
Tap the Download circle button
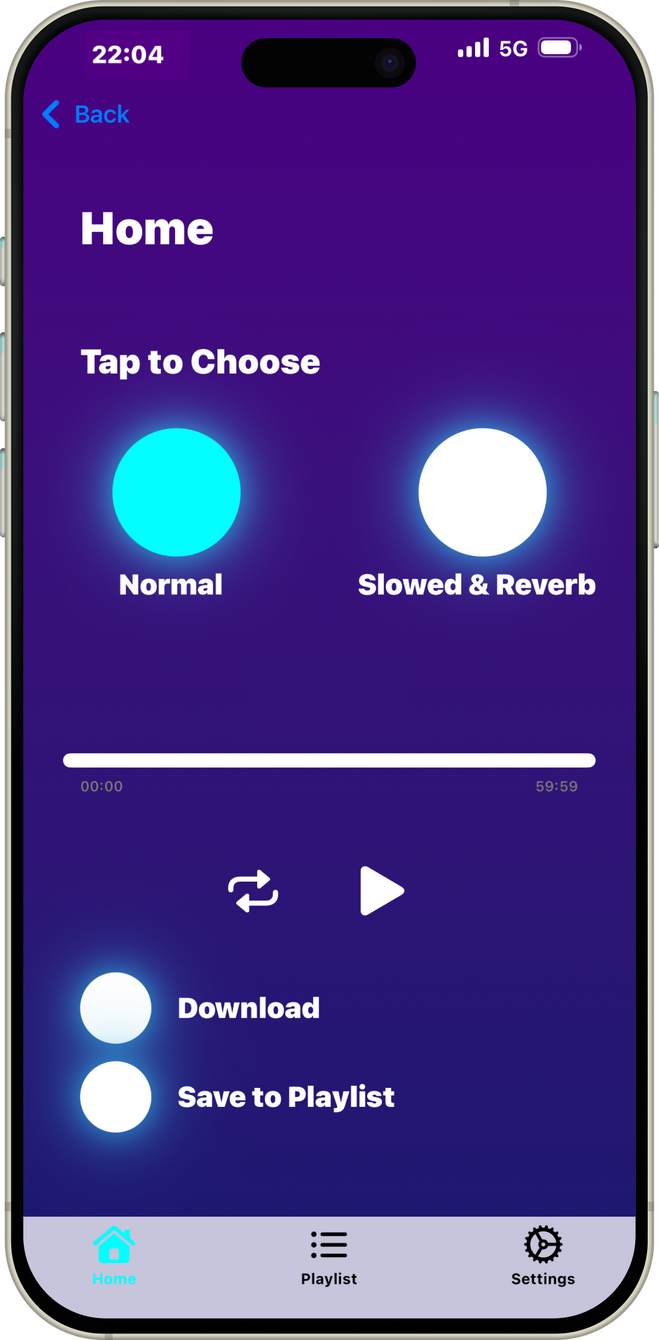click(116, 1008)
